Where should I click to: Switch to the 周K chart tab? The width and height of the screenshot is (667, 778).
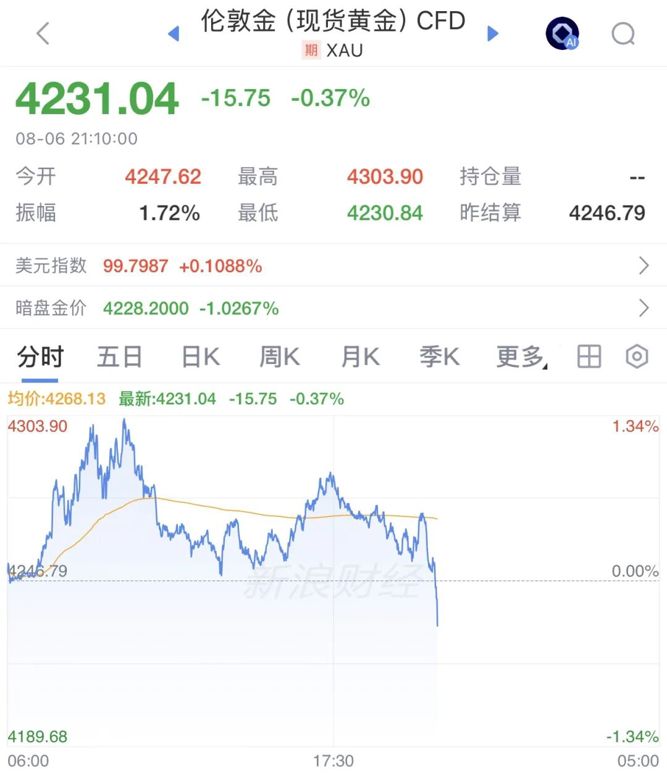pyautogui.click(x=279, y=357)
